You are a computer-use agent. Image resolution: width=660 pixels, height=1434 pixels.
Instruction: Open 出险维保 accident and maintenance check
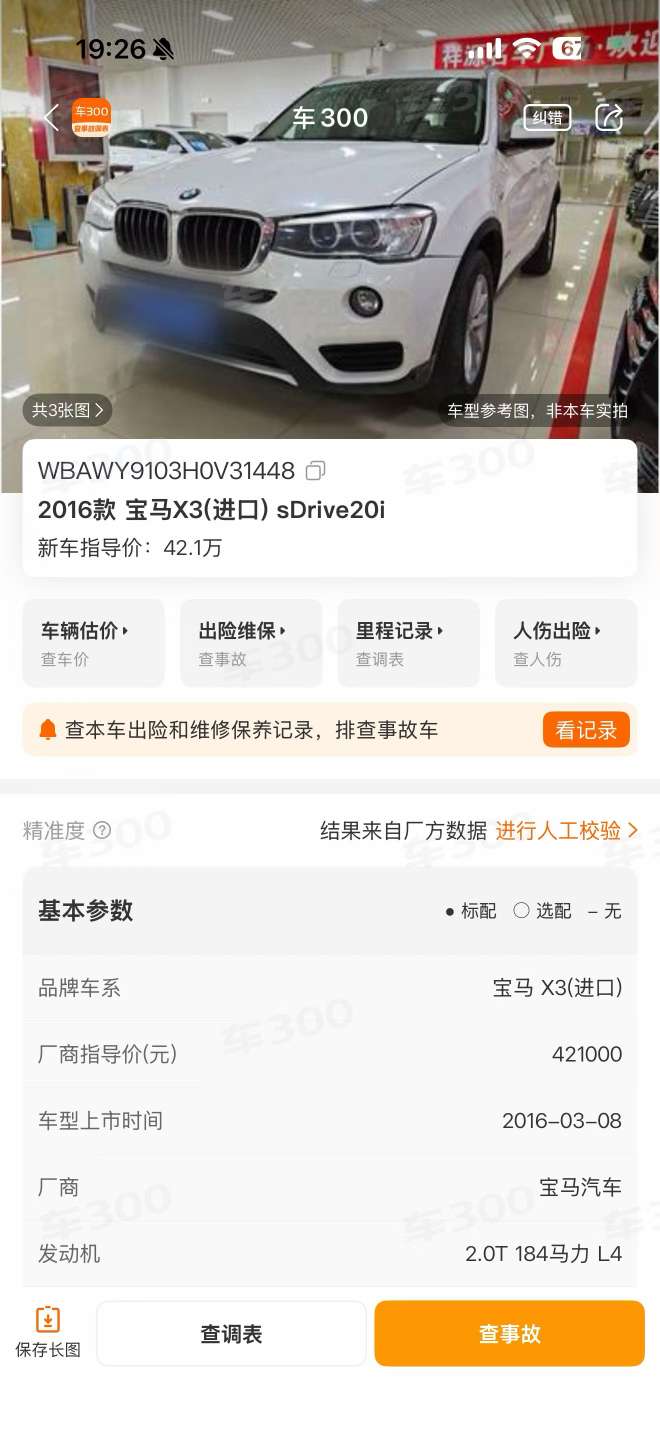coord(251,643)
